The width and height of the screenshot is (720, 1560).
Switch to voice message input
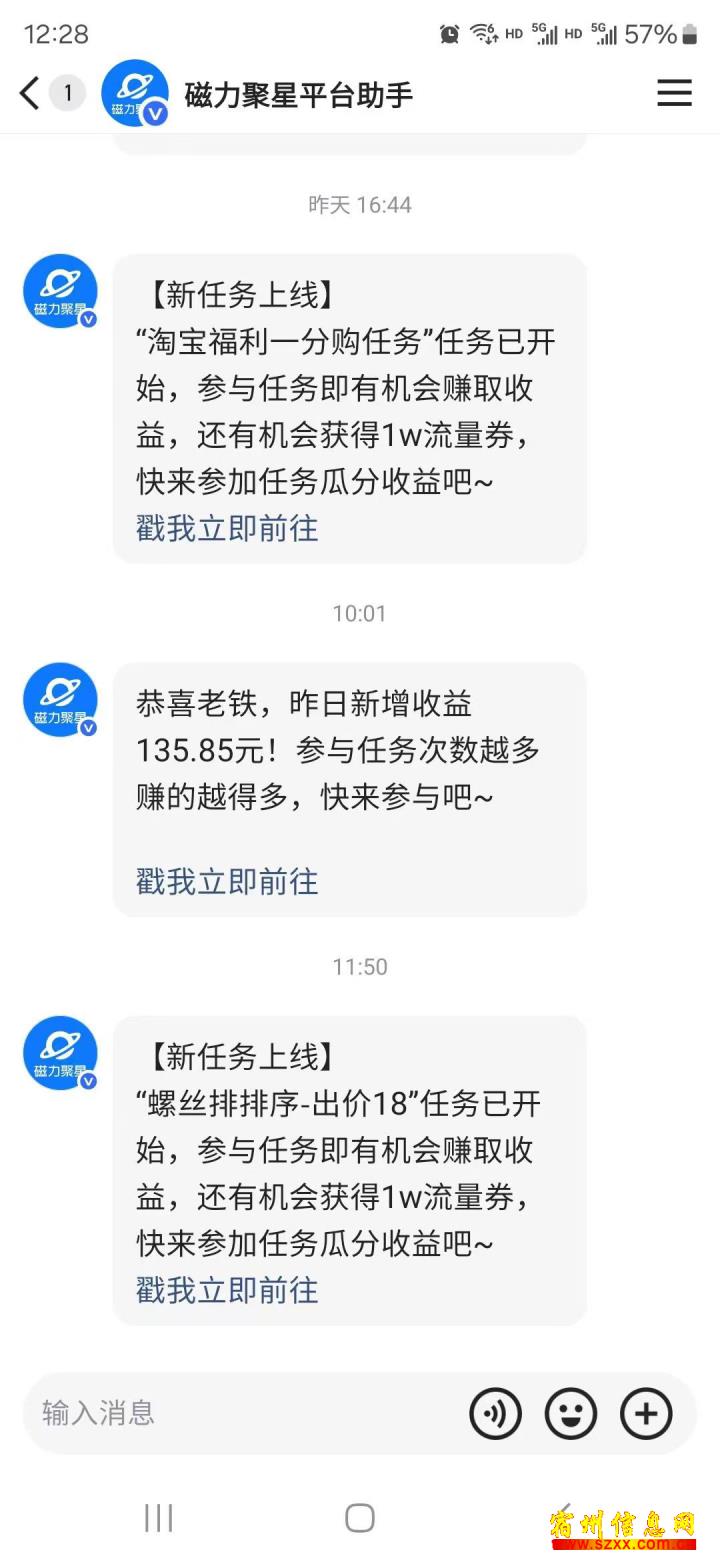click(496, 1413)
